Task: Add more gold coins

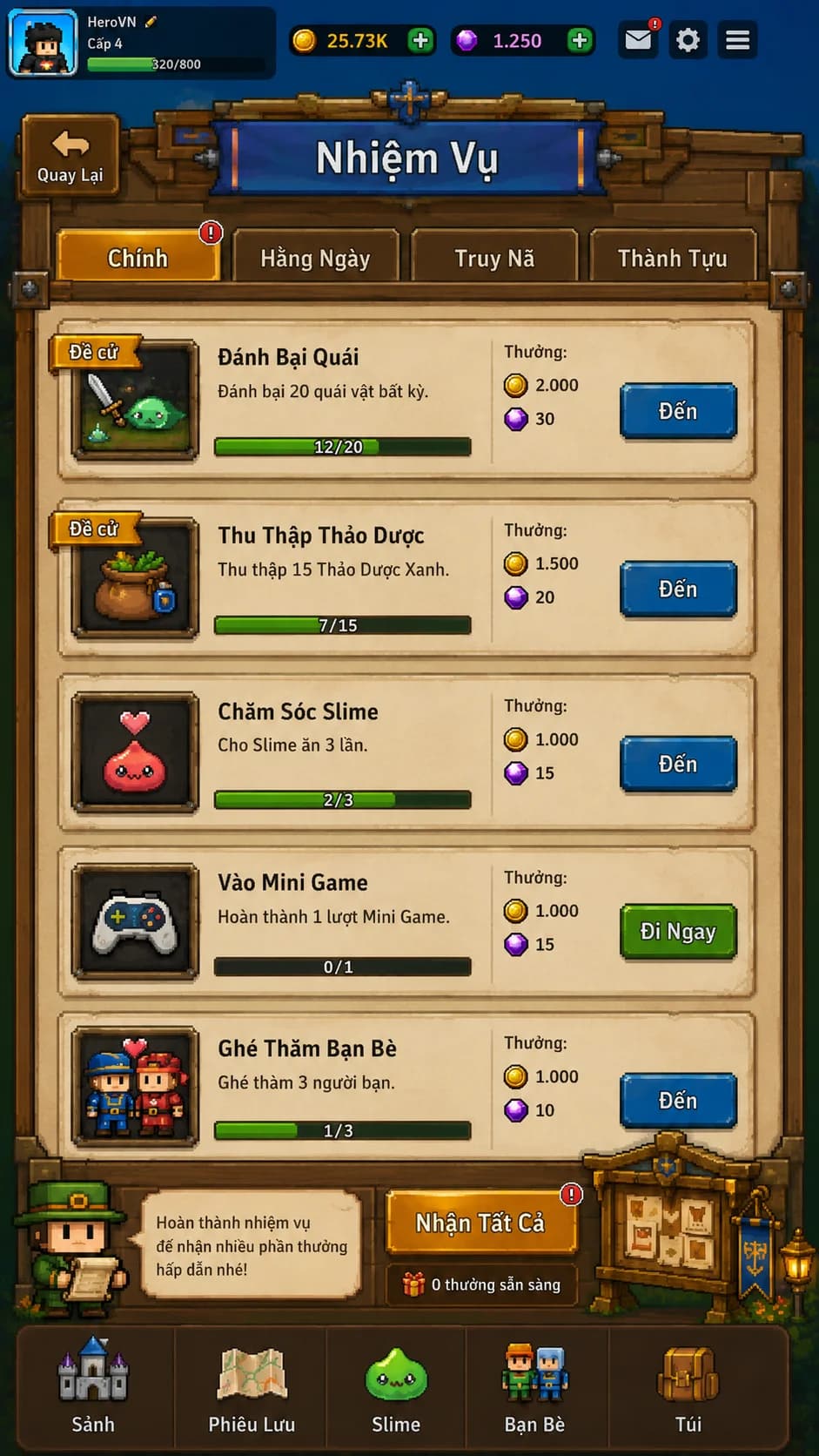Action: [420, 40]
